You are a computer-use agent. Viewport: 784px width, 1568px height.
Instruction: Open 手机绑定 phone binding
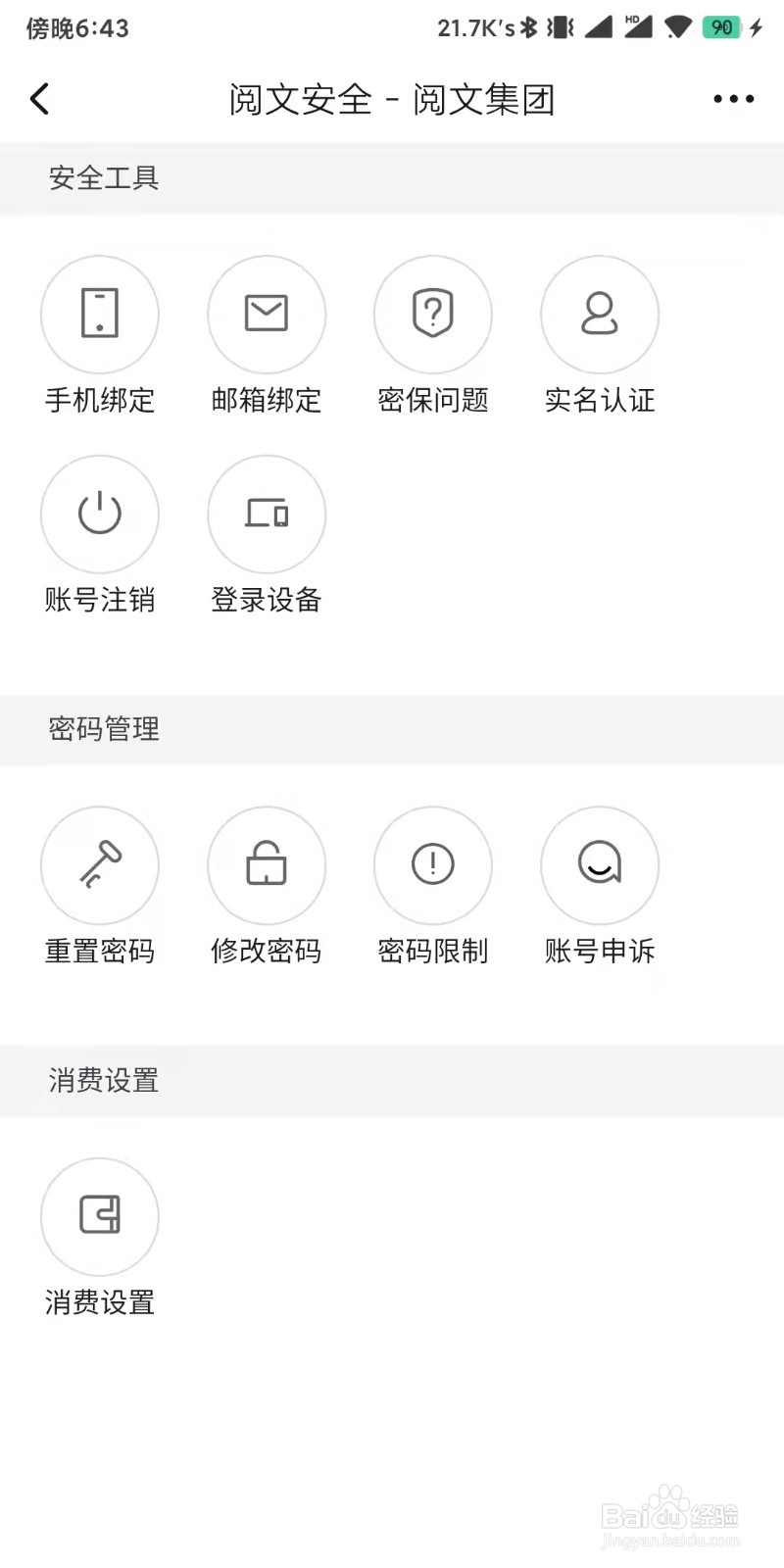100,315
